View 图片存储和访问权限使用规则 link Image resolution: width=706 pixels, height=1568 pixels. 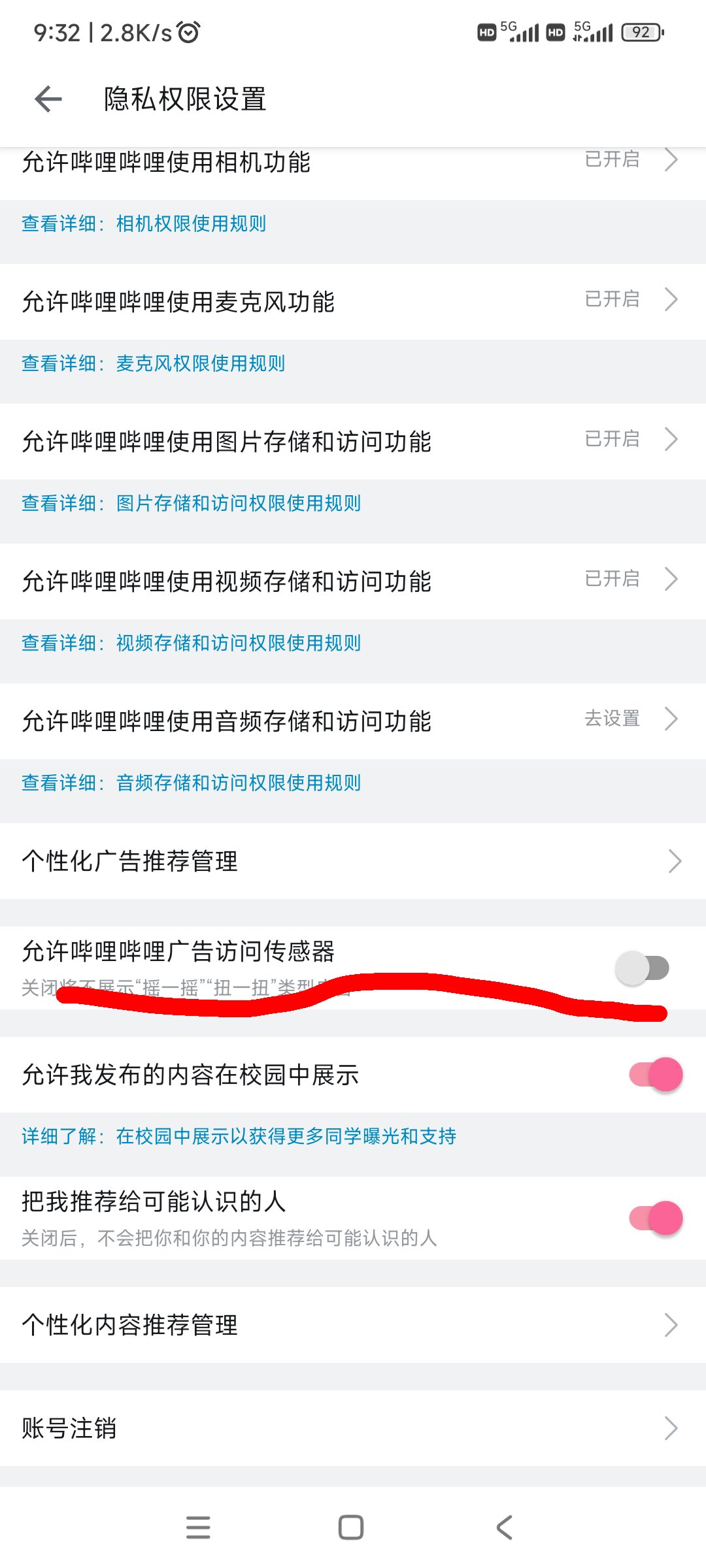[239, 503]
